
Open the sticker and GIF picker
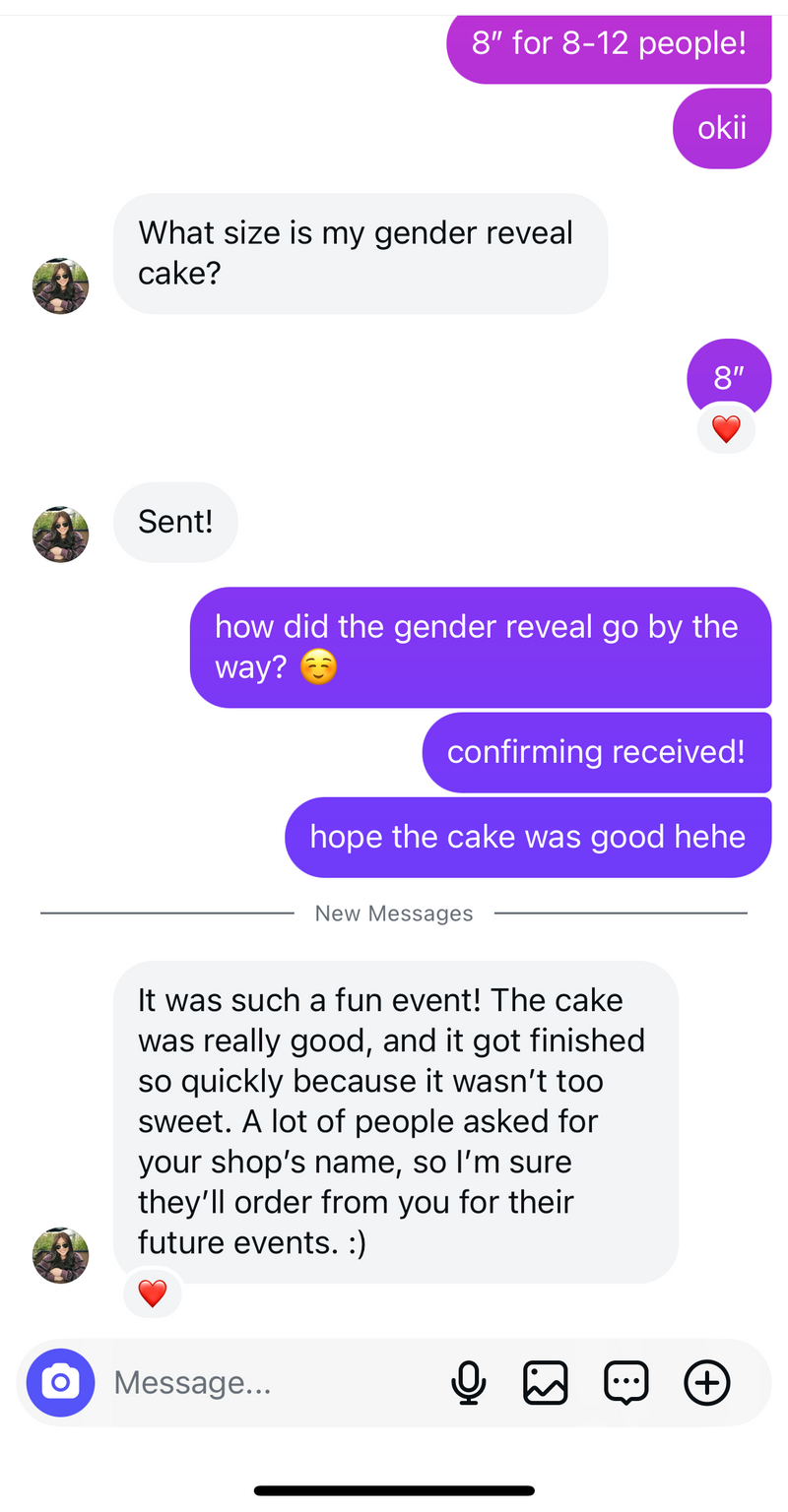click(625, 1382)
